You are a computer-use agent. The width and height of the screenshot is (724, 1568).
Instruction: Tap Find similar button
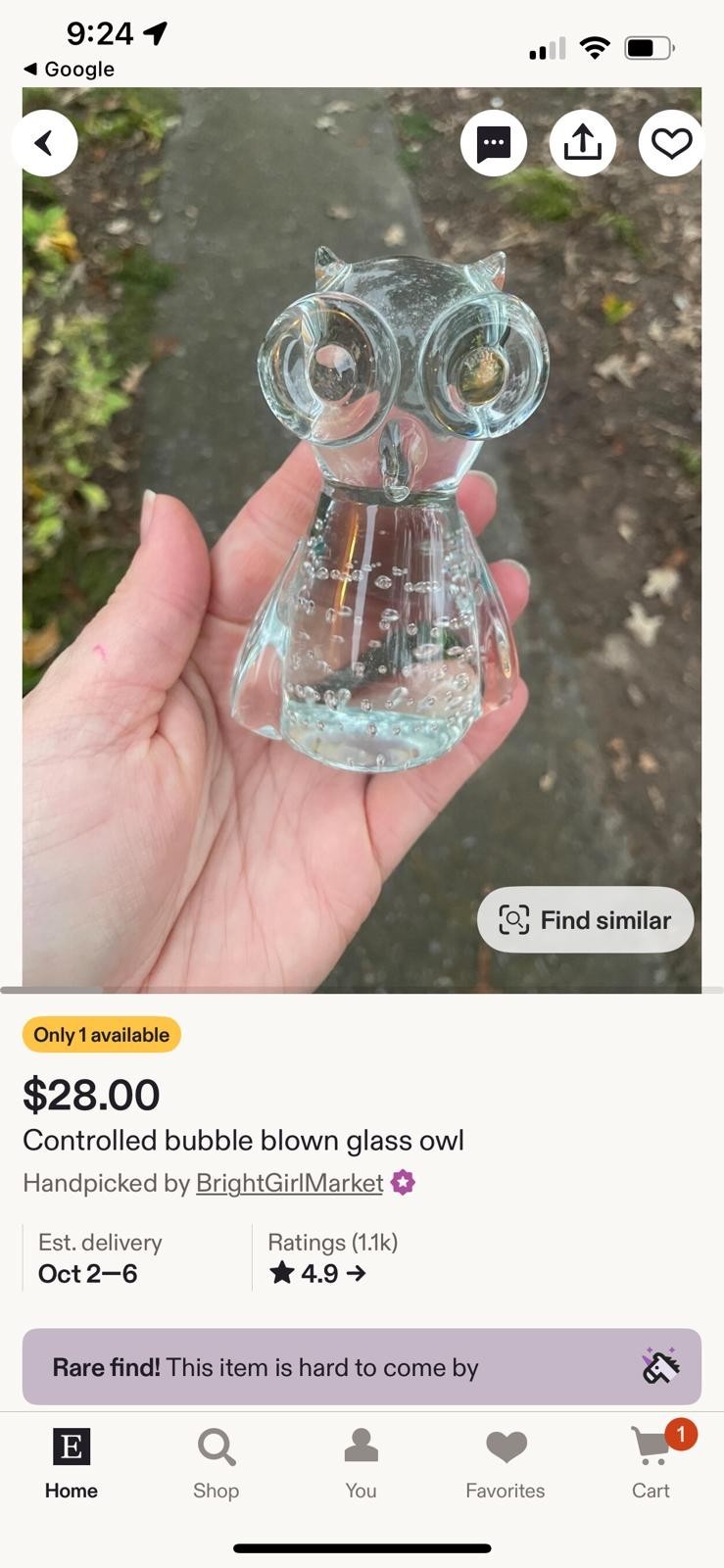(x=585, y=919)
